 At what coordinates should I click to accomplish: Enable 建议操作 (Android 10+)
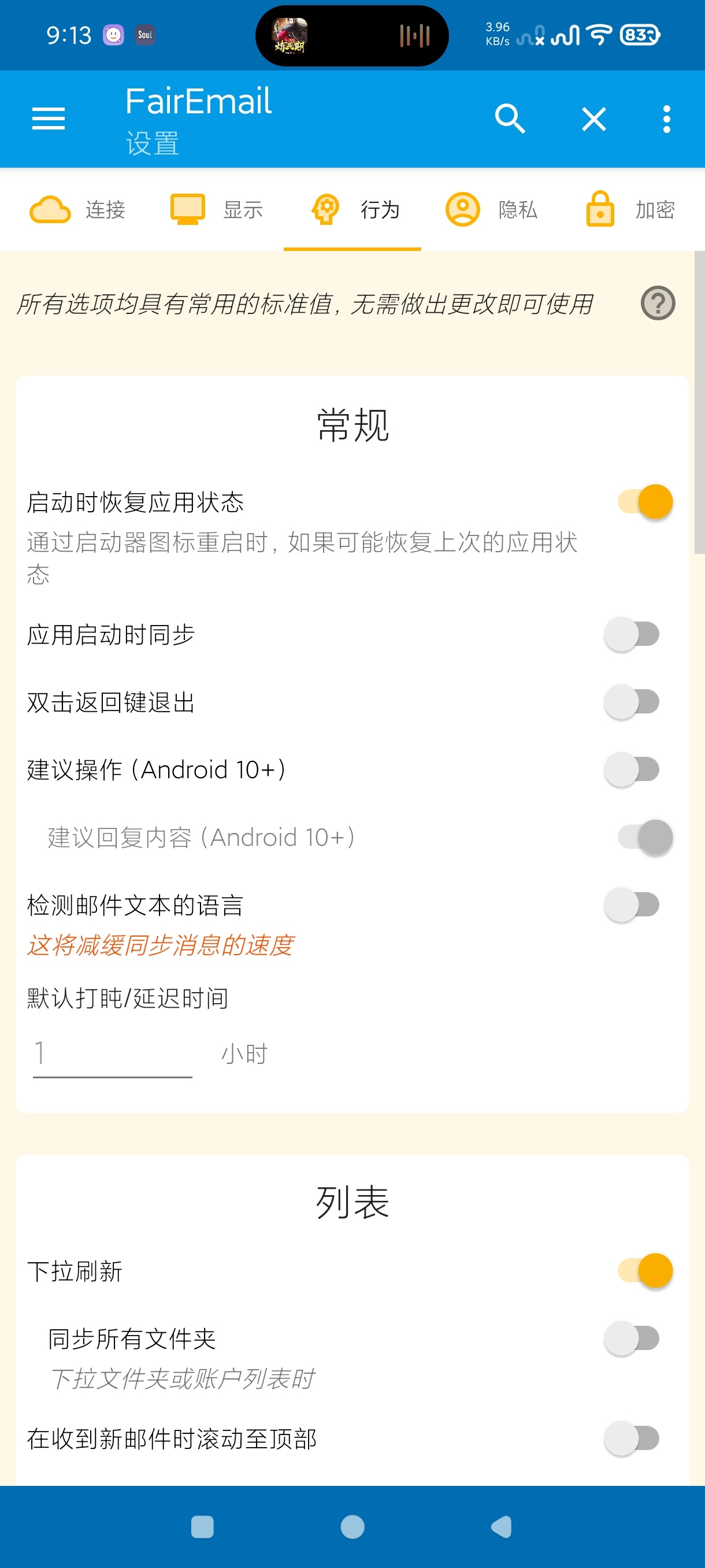point(632,770)
